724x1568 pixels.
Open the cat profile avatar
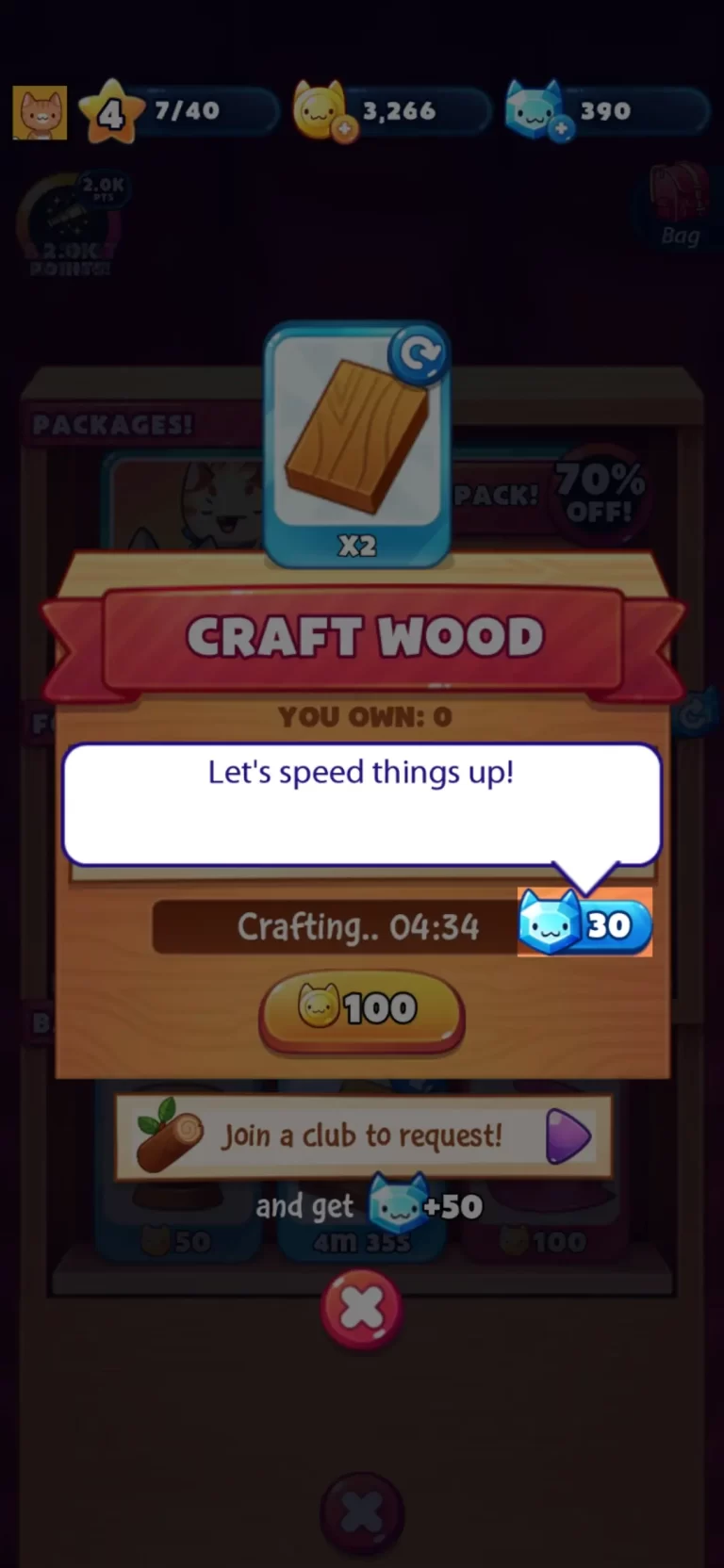[40, 112]
